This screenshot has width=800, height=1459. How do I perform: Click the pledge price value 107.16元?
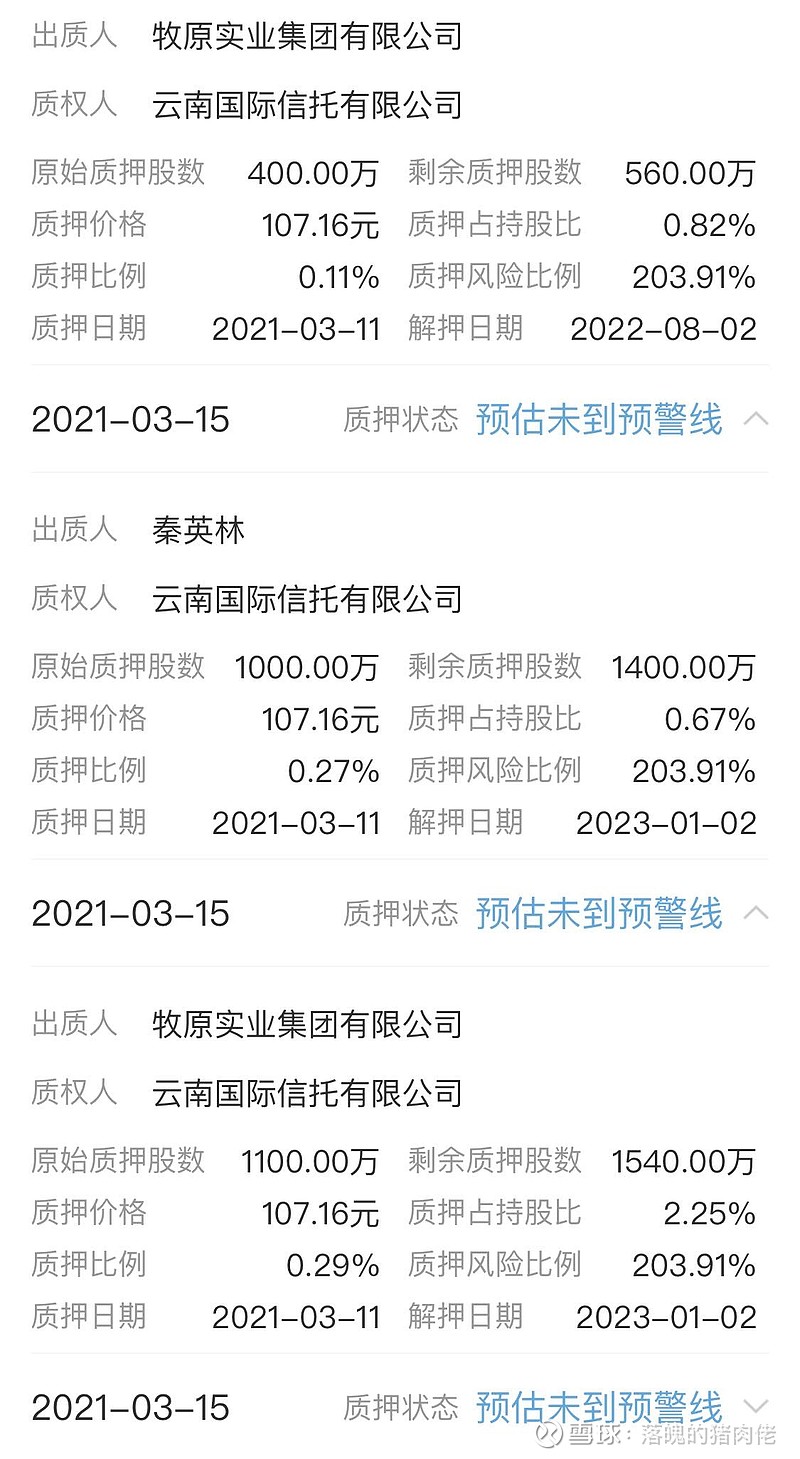click(320, 225)
